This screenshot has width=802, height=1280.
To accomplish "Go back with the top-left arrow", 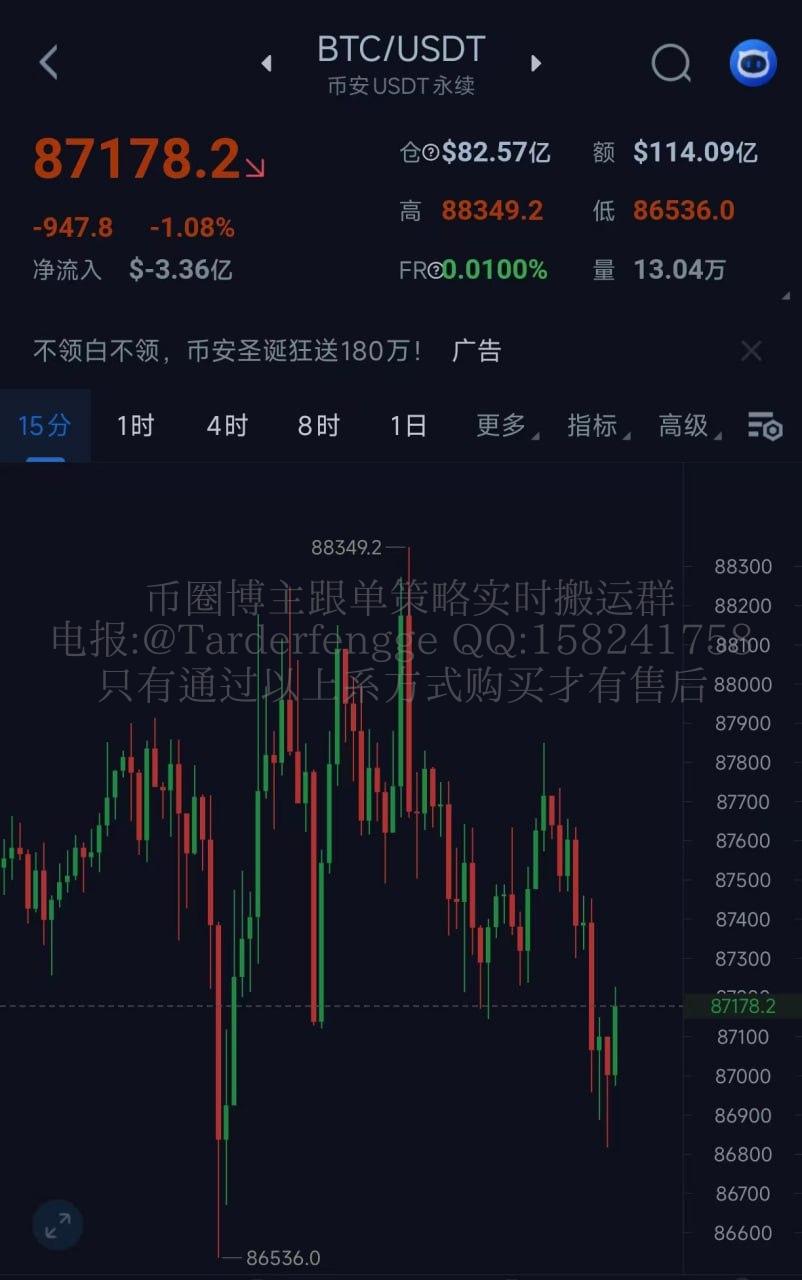I will [48, 62].
